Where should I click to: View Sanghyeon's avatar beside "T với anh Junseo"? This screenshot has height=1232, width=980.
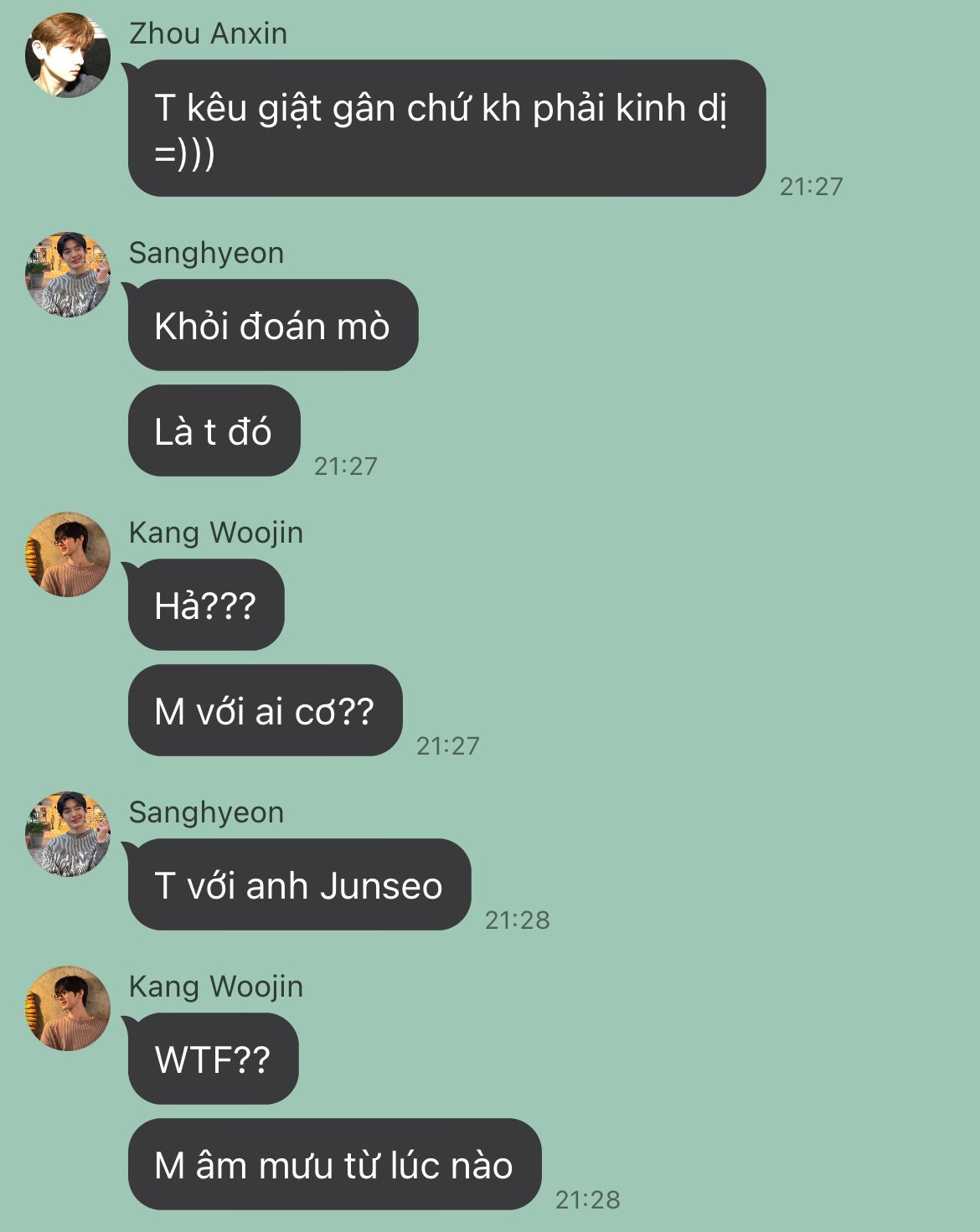click(68, 834)
